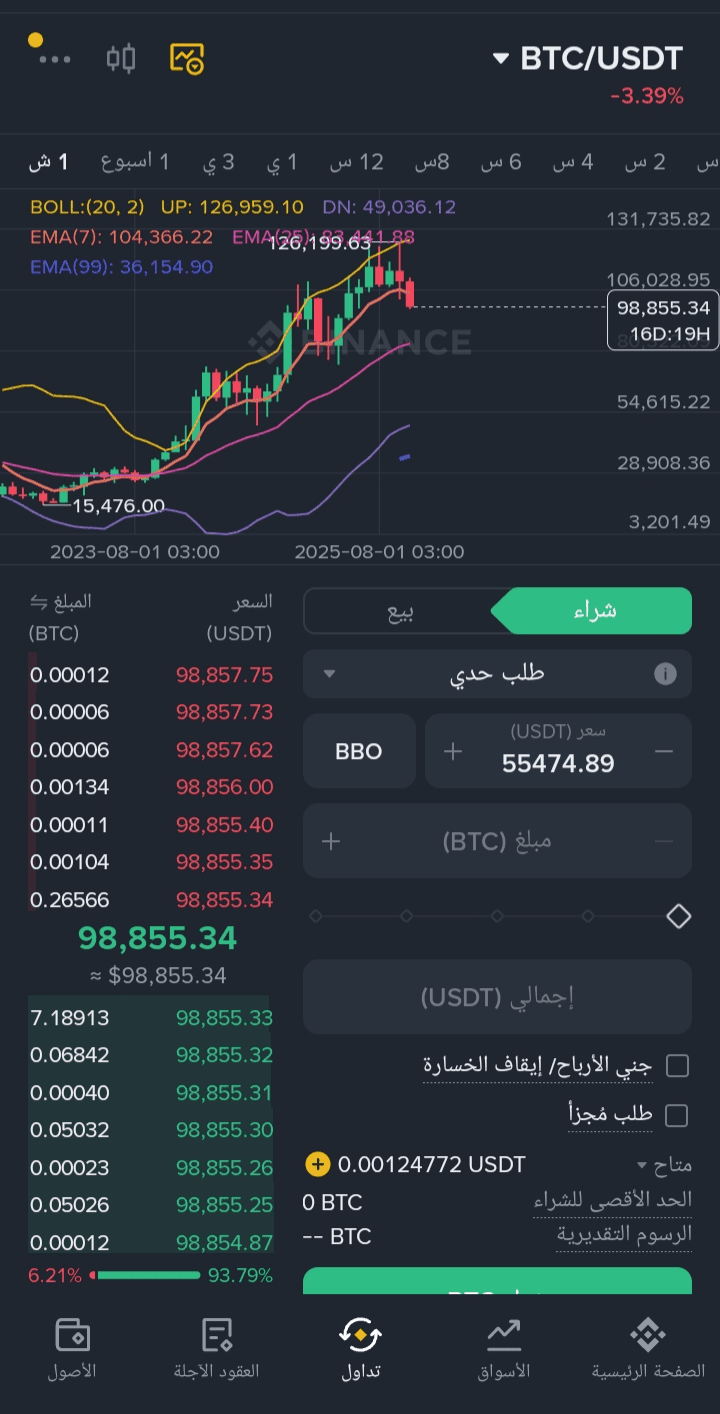This screenshot has height=1414, width=720.
Task: Focus the إجمالي (USDT) total field
Action: [497, 997]
